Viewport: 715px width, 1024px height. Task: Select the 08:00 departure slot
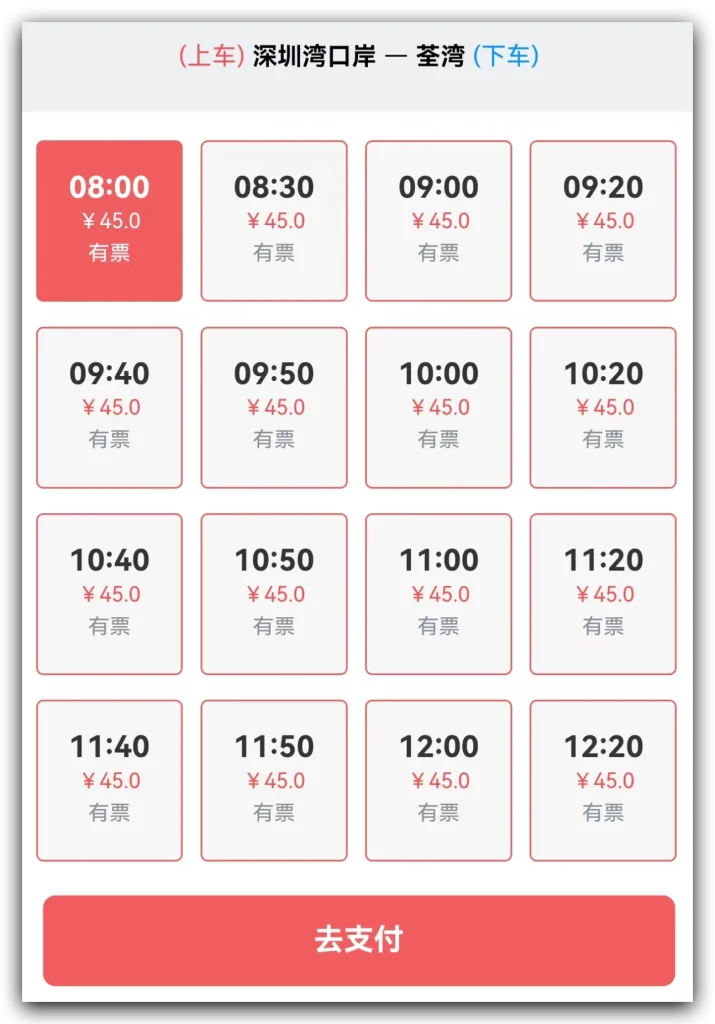click(x=109, y=220)
